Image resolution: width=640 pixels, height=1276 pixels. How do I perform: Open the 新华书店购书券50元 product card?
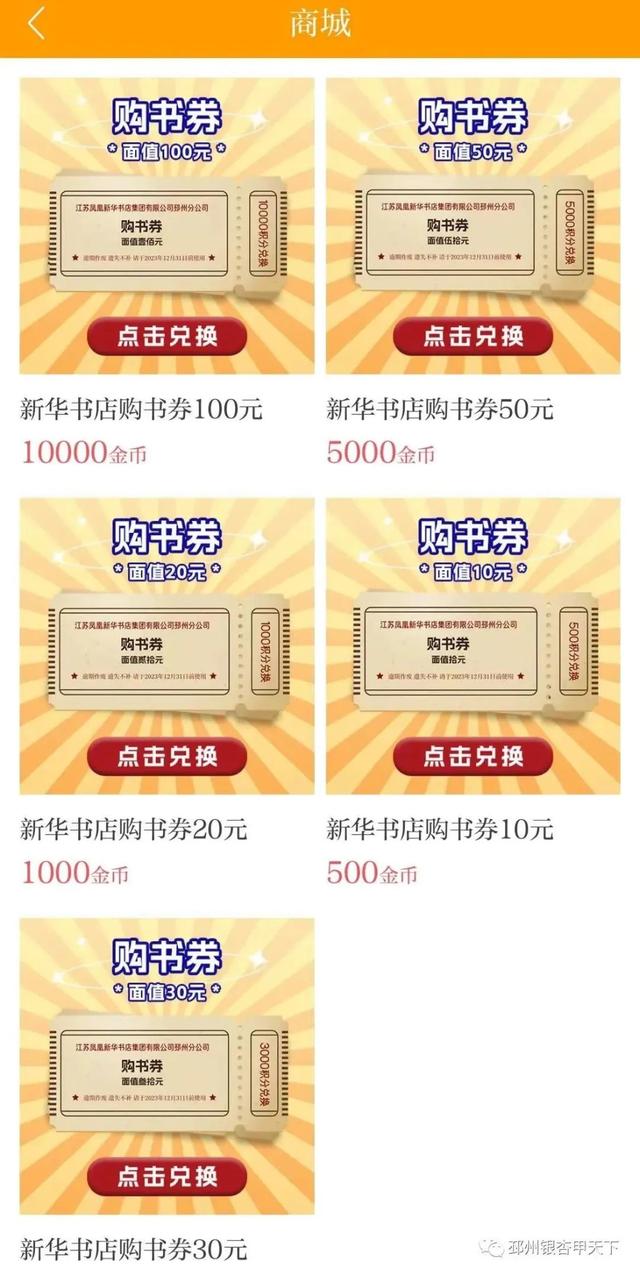[x=473, y=227]
